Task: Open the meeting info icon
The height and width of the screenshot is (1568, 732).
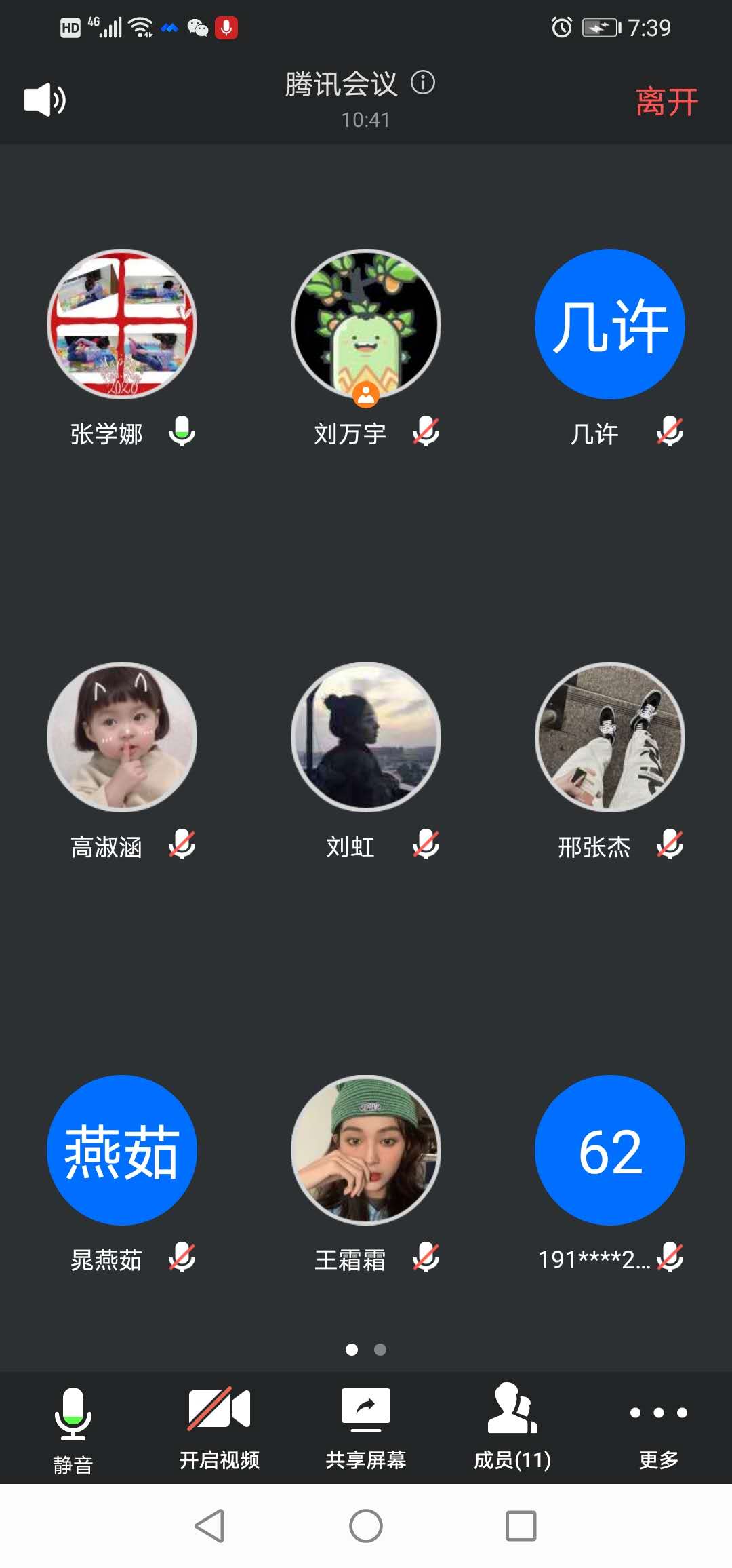Action: [x=423, y=83]
